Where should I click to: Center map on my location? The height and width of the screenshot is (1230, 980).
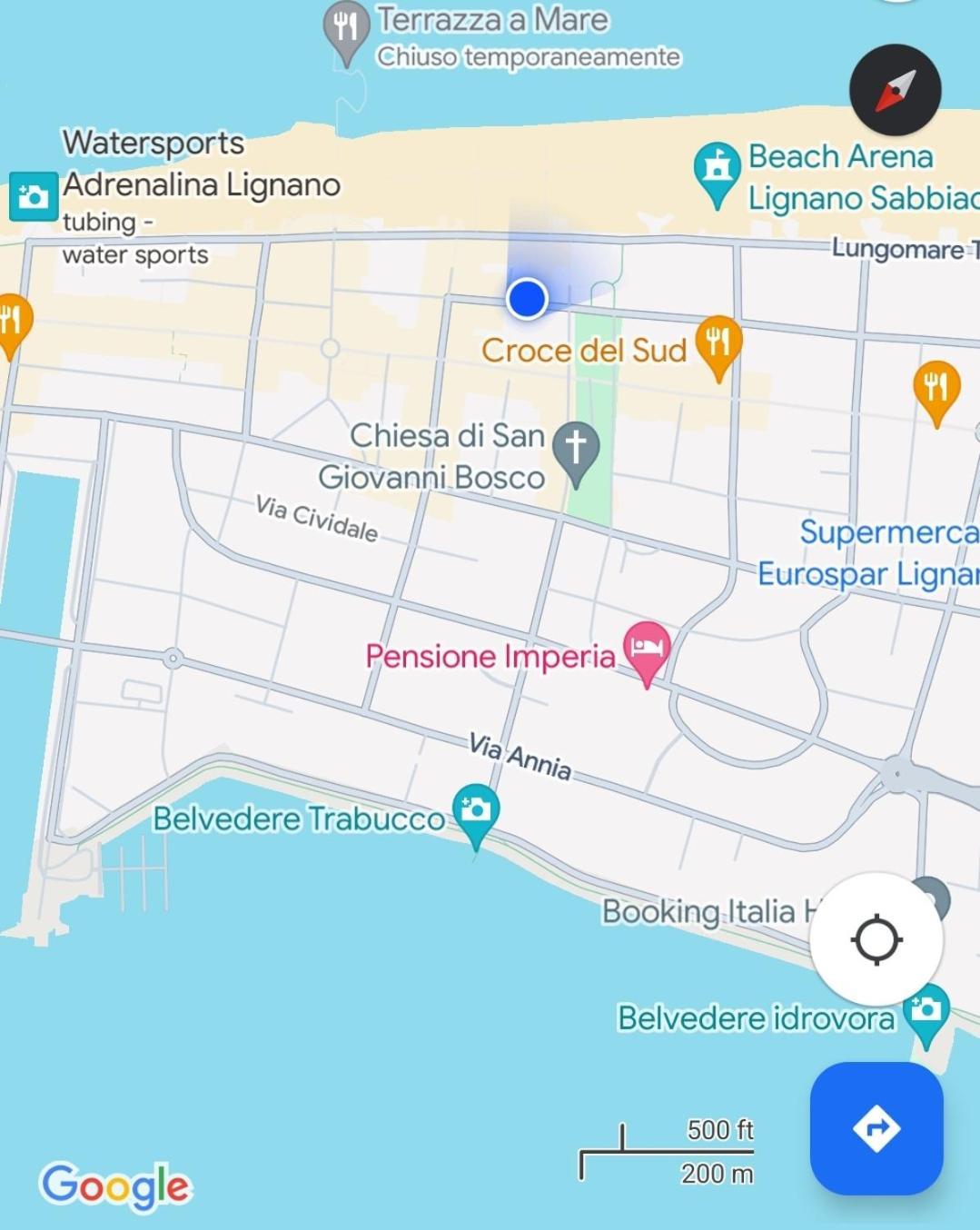876,938
